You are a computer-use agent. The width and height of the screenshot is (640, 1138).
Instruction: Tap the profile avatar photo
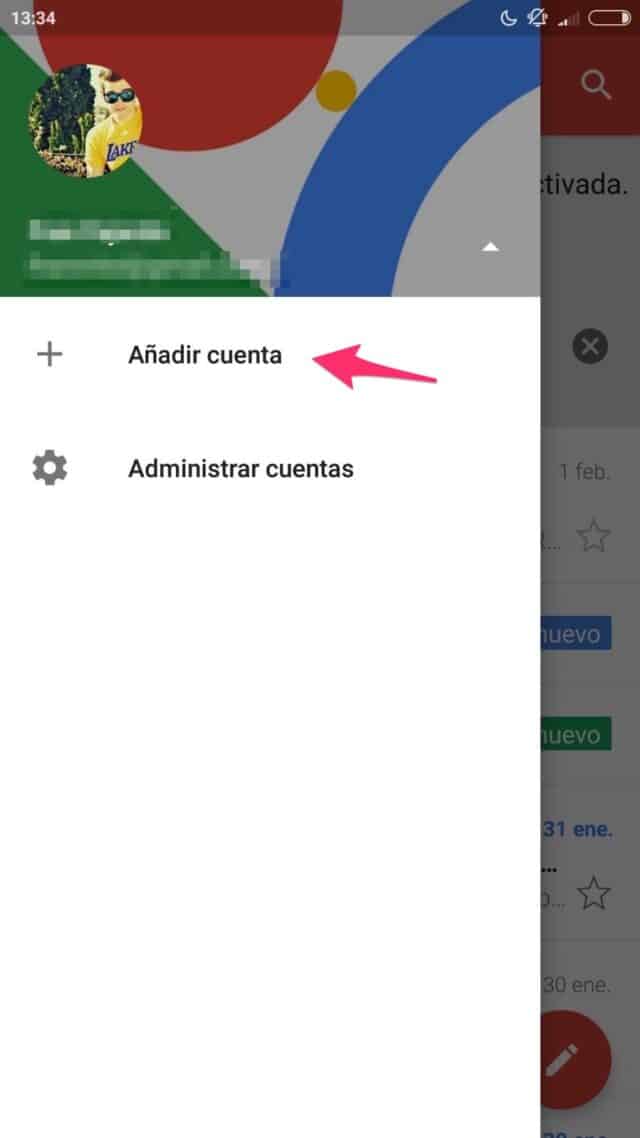[x=85, y=120]
